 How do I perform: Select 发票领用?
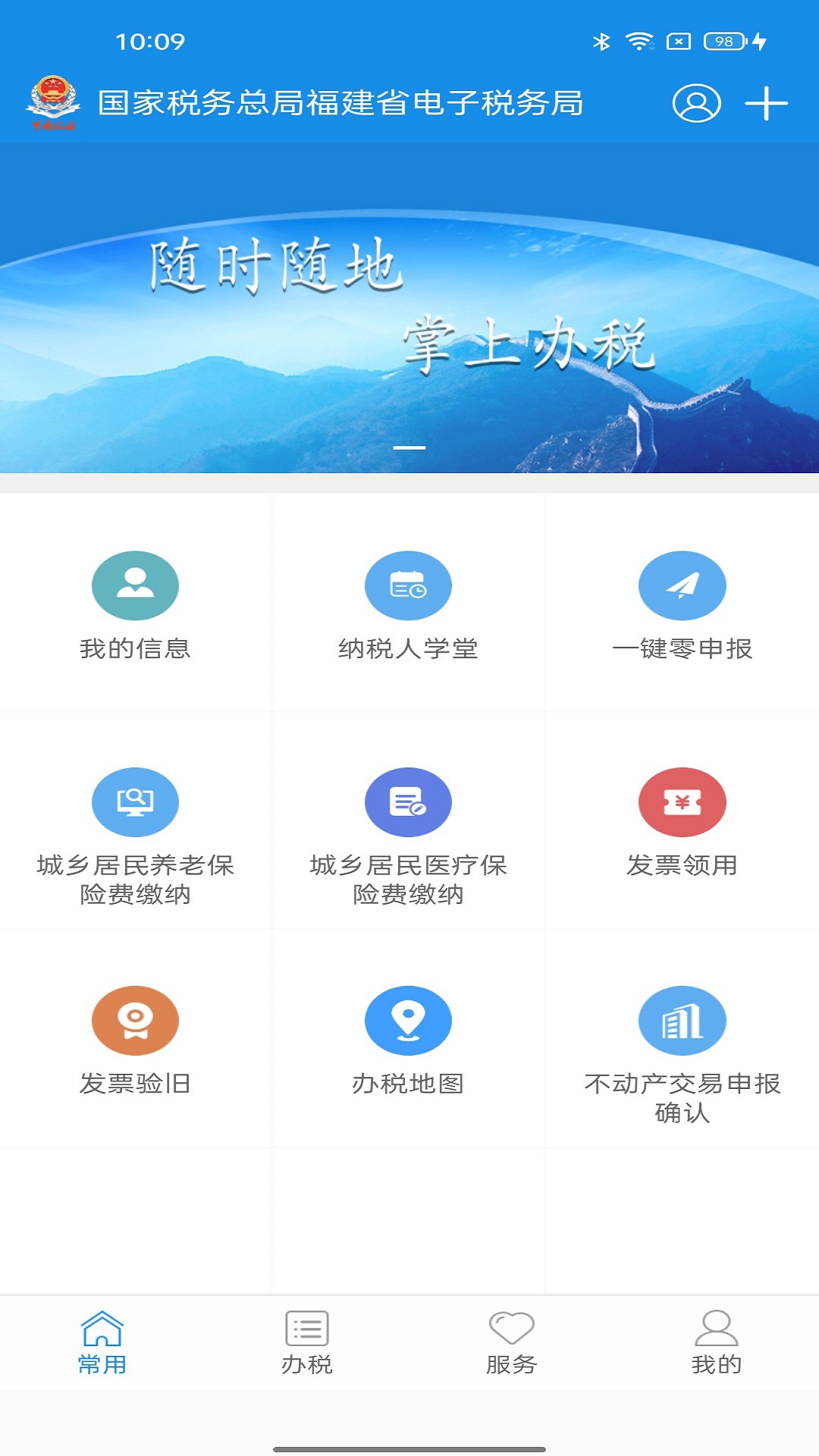682,823
